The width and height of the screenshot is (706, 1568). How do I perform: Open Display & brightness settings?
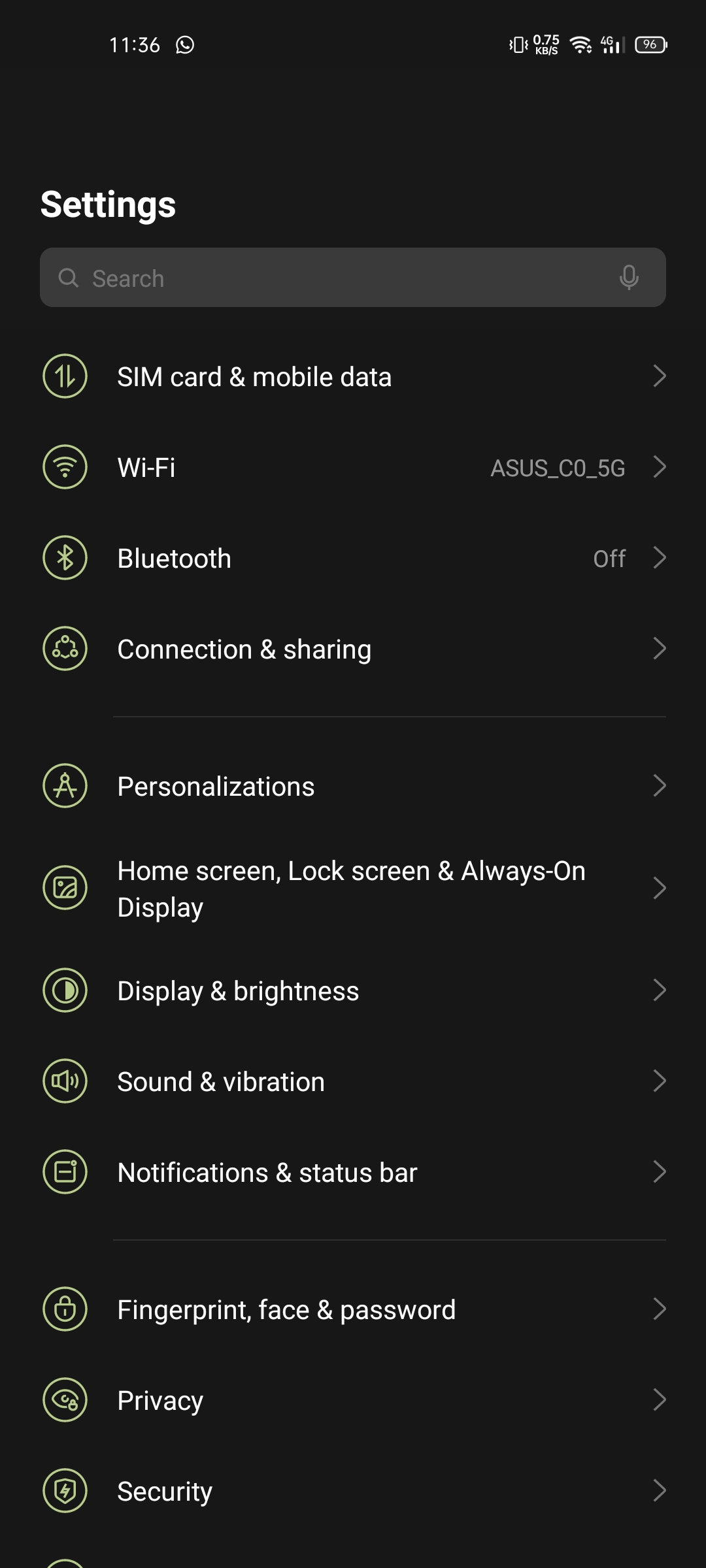click(x=353, y=990)
